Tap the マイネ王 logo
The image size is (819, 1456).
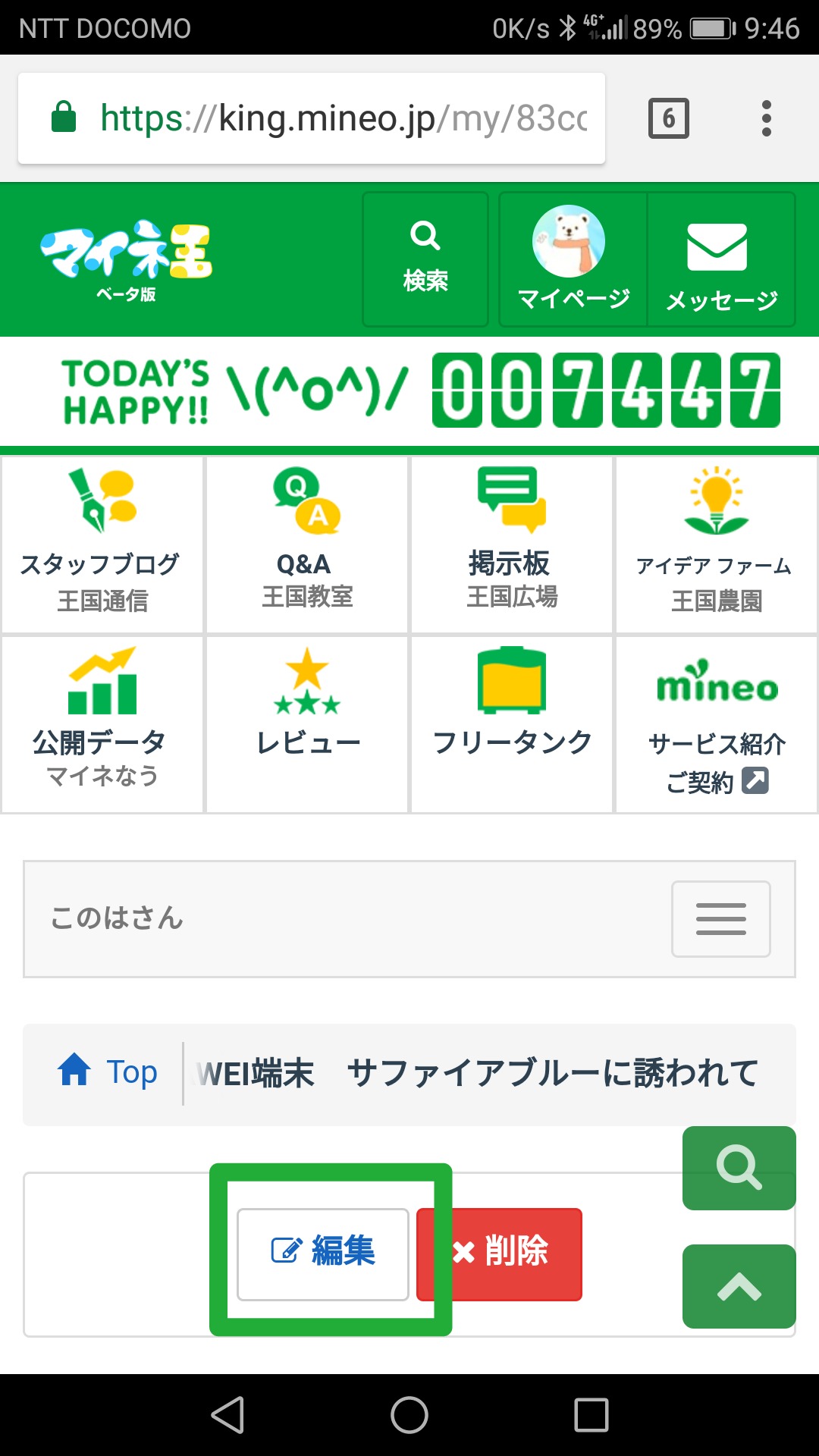[x=127, y=259]
